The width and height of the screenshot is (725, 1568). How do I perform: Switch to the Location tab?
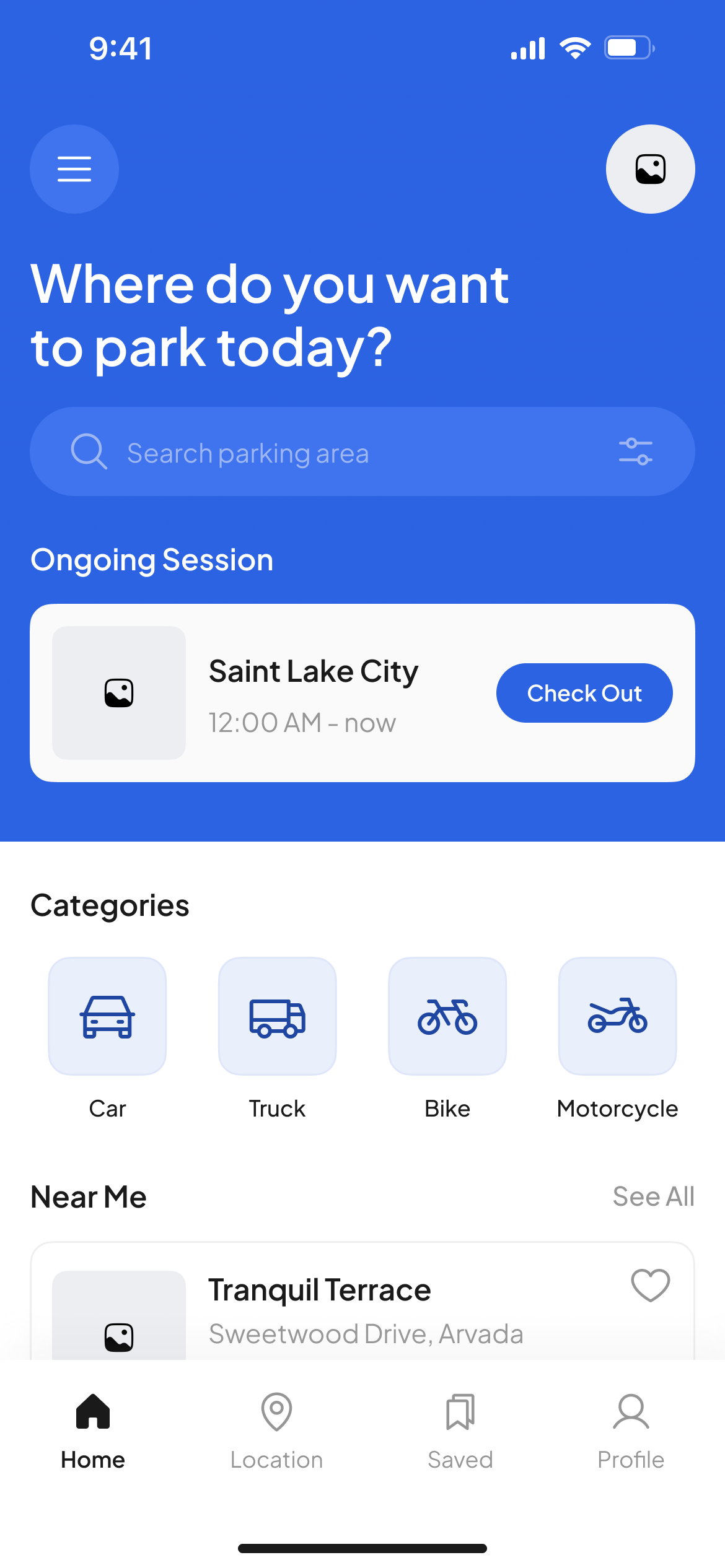tap(276, 1431)
